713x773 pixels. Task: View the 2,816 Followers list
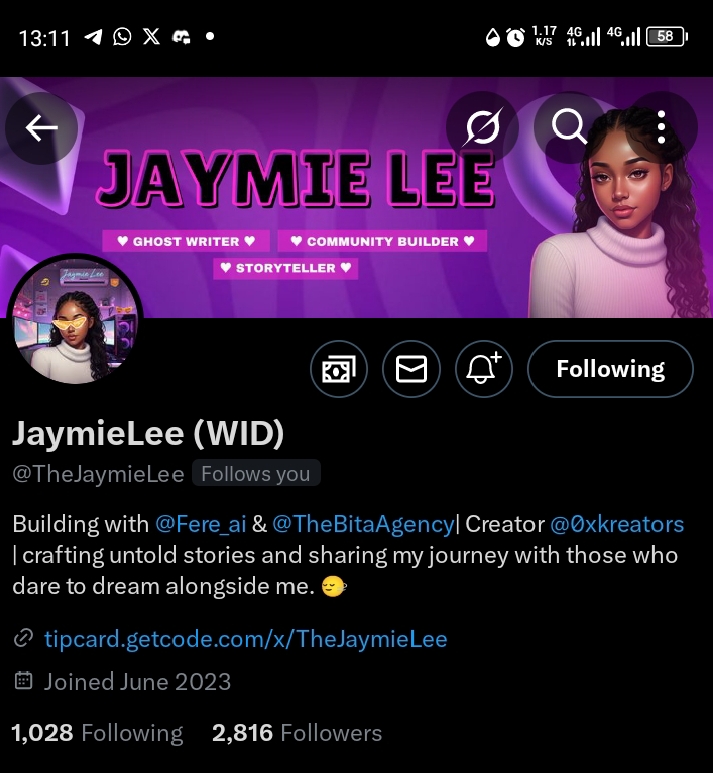(297, 733)
